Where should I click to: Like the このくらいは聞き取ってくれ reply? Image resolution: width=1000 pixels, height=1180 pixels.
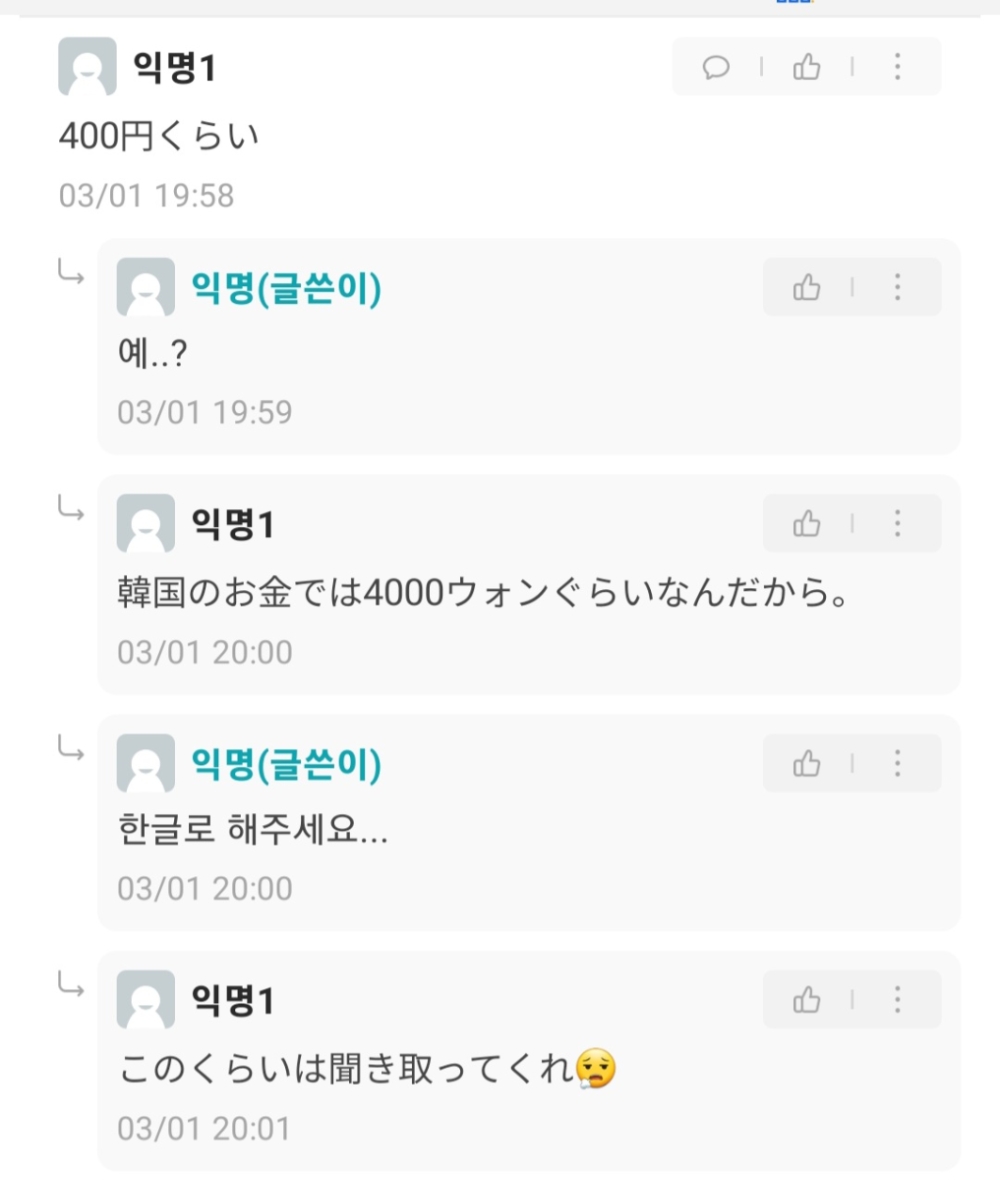tap(806, 999)
